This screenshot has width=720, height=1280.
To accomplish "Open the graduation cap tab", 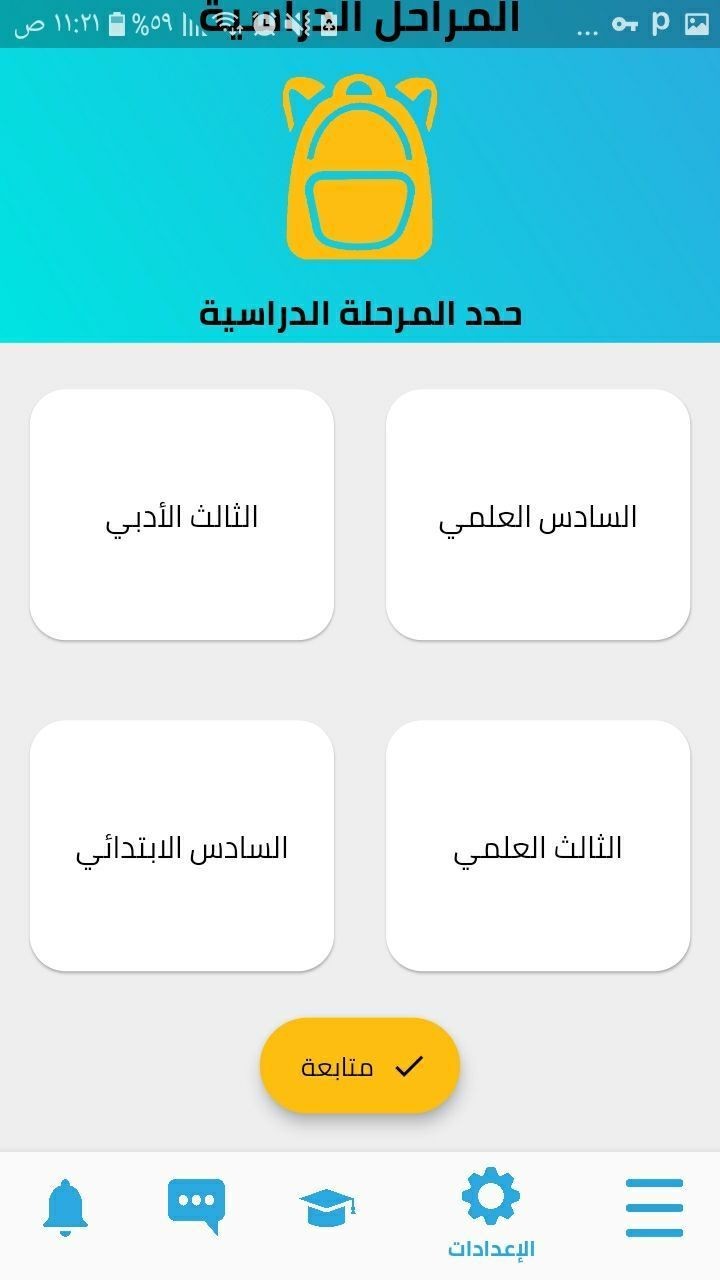I will click(x=328, y=1207).
